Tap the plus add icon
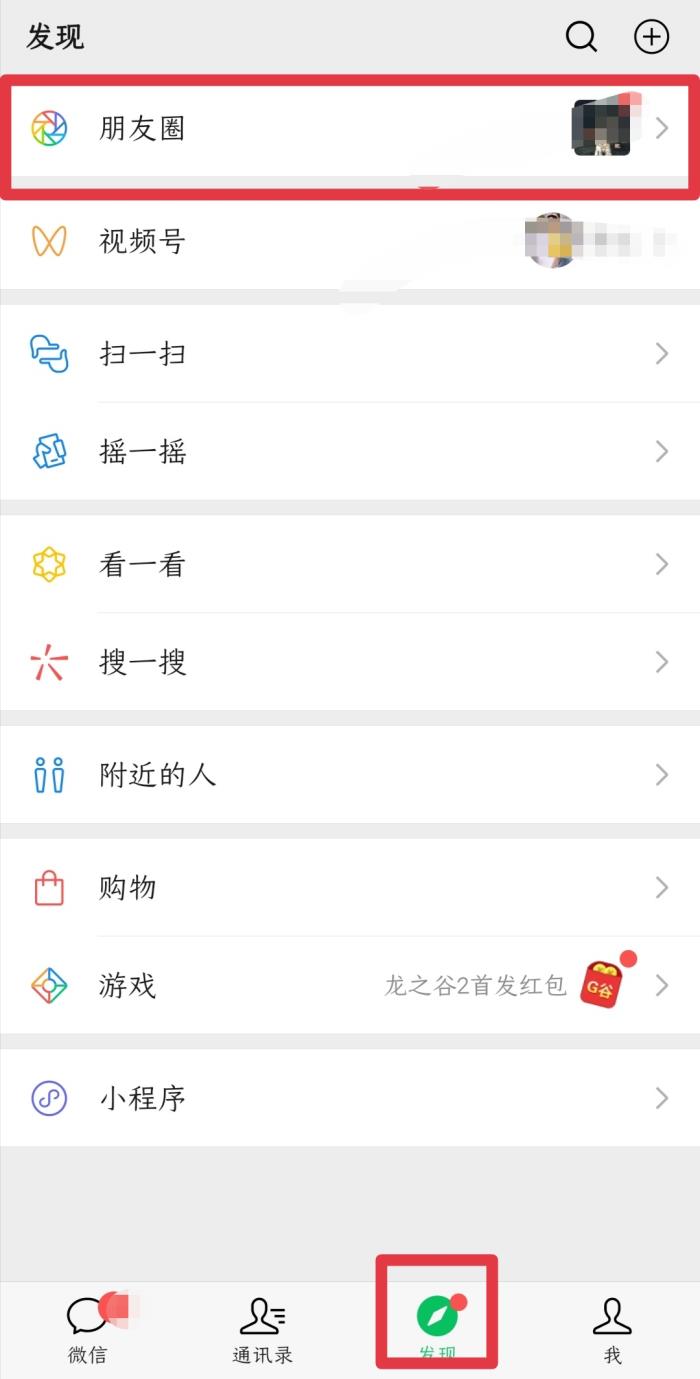The width and height of the screenshot is (700, 1379). 651,37
